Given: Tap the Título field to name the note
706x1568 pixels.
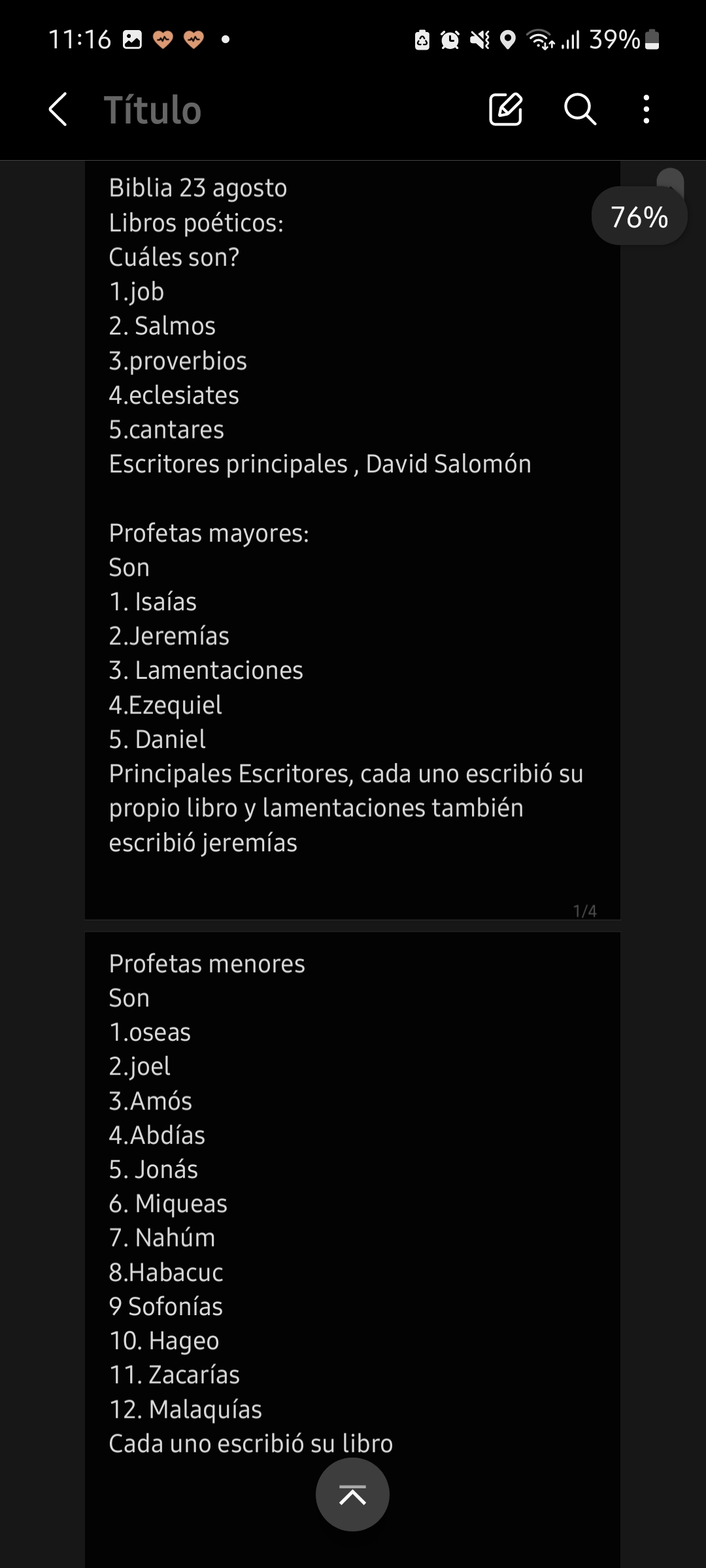Looking at the screenshot, I should click(152, 110).
